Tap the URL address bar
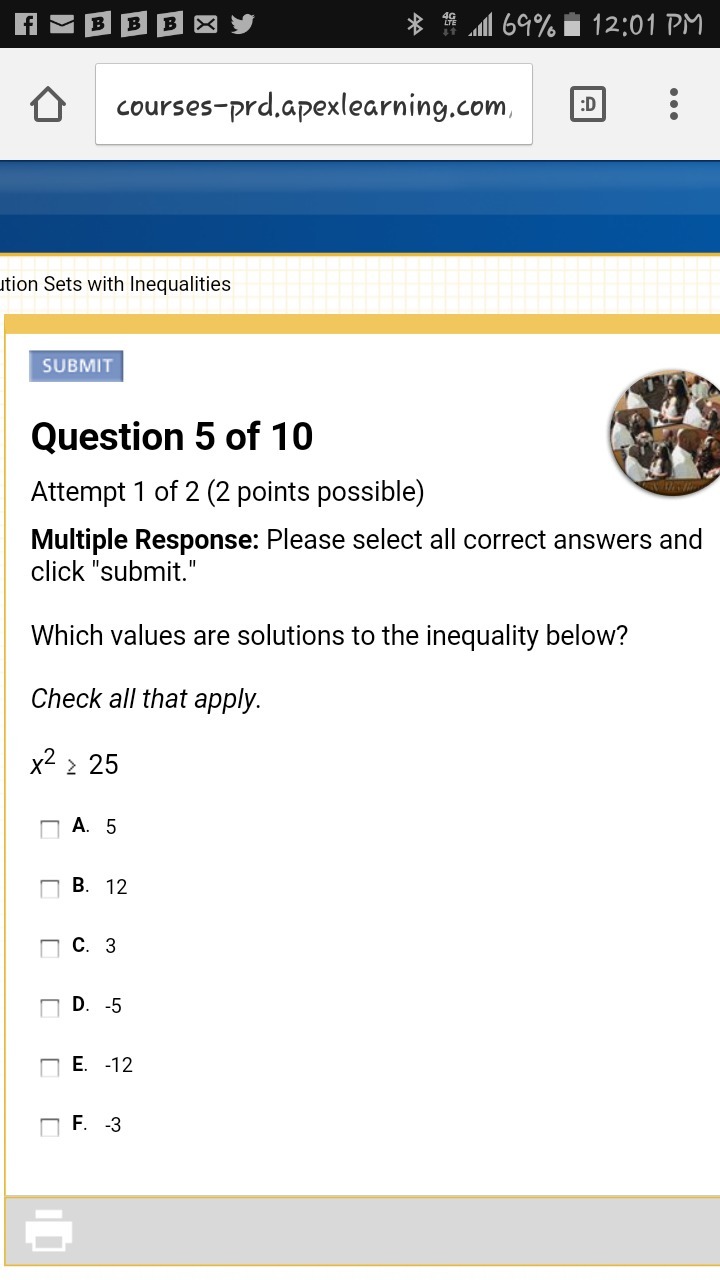Viewport: 720px width, 1280px height. (313, 105)
